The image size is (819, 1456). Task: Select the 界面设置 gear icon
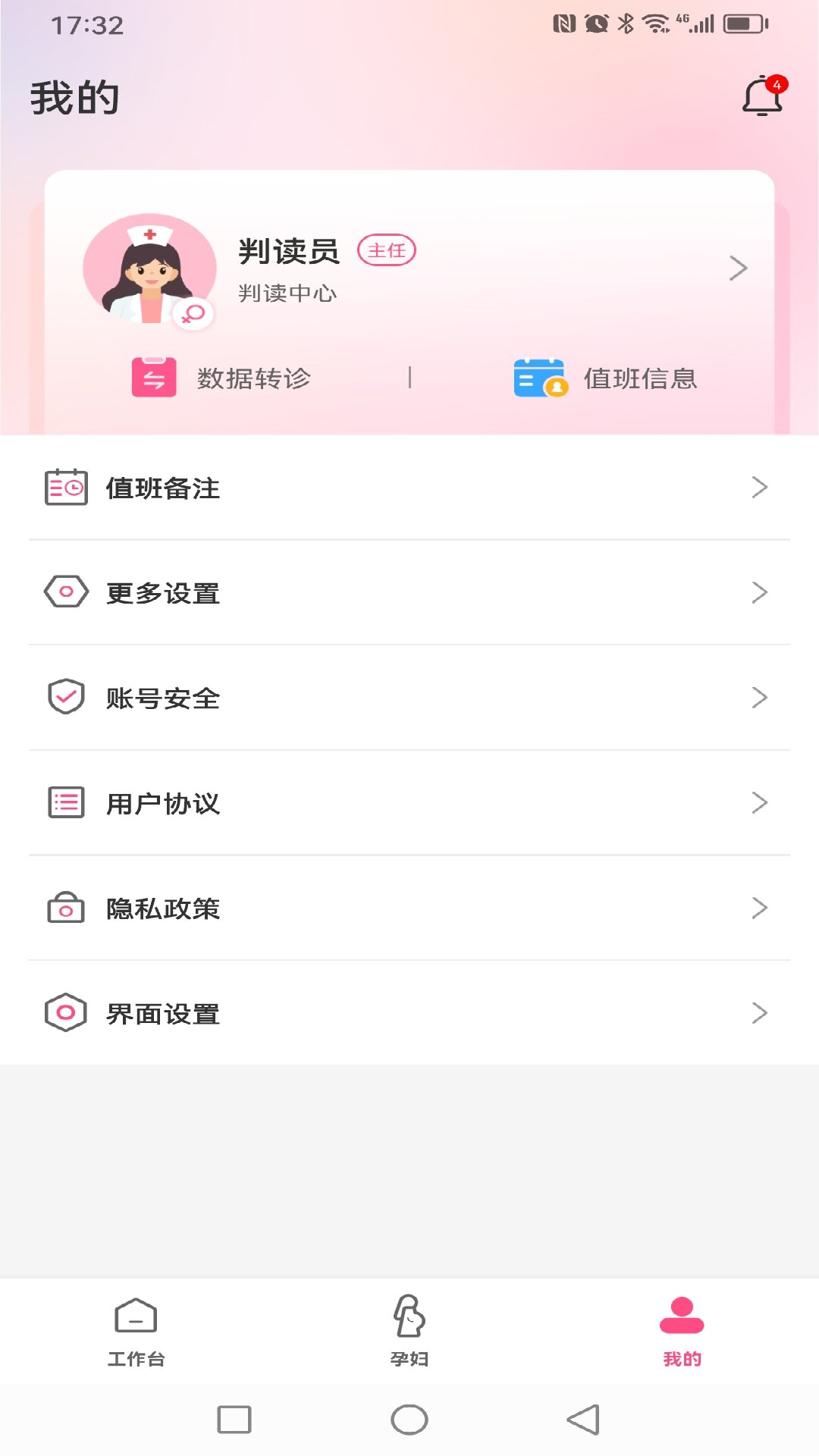click(x=64, y=1012)
